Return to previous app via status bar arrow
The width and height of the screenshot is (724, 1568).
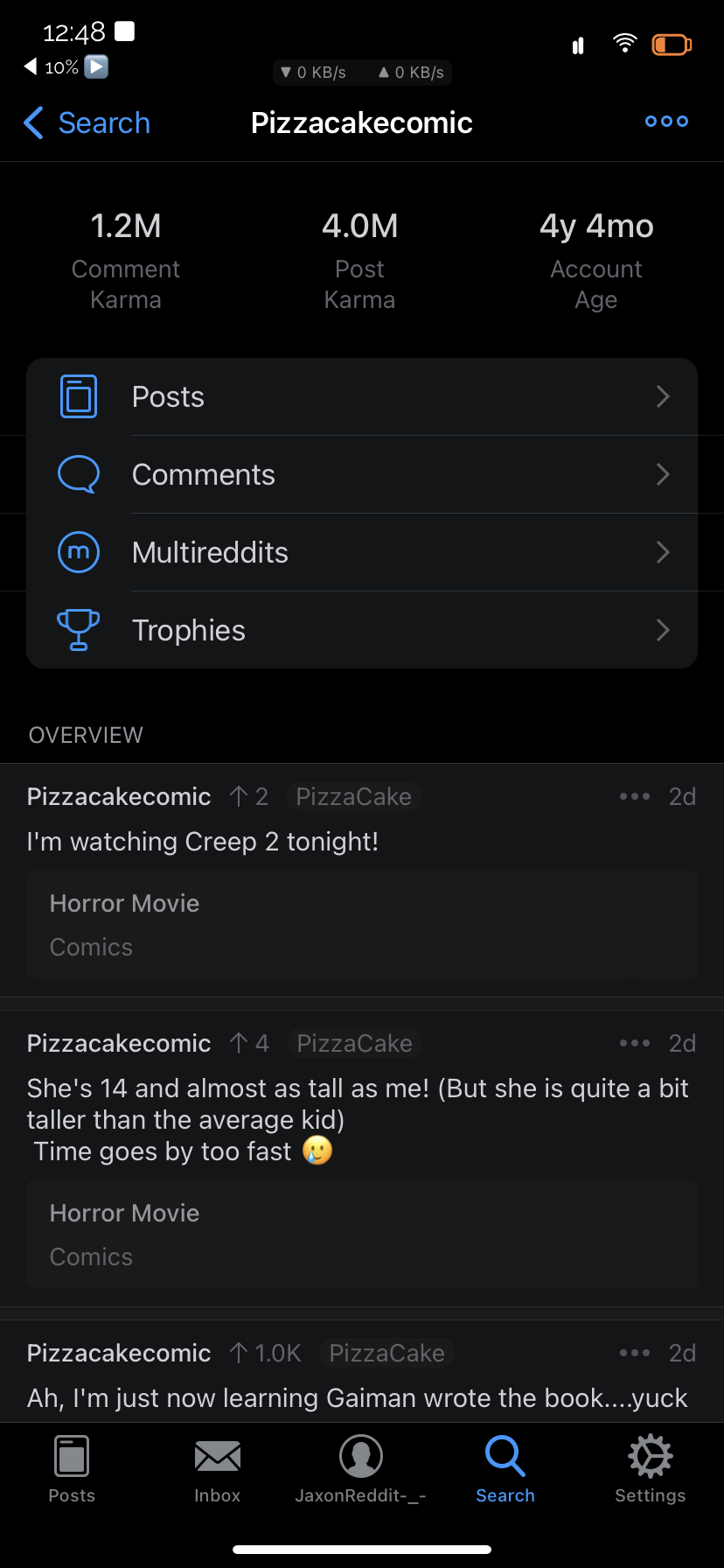click(31, 66)
